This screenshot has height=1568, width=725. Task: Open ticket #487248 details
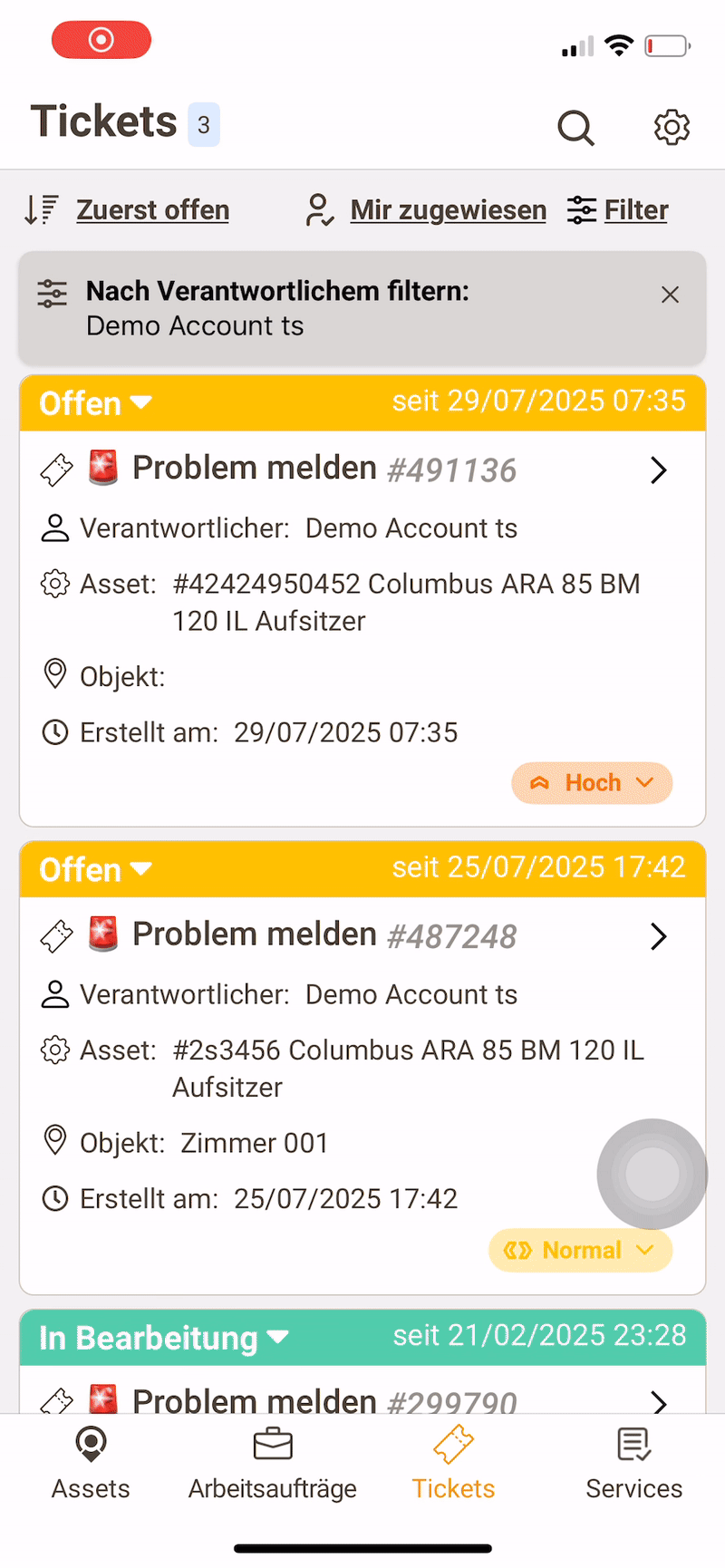[x=659, y=936]
